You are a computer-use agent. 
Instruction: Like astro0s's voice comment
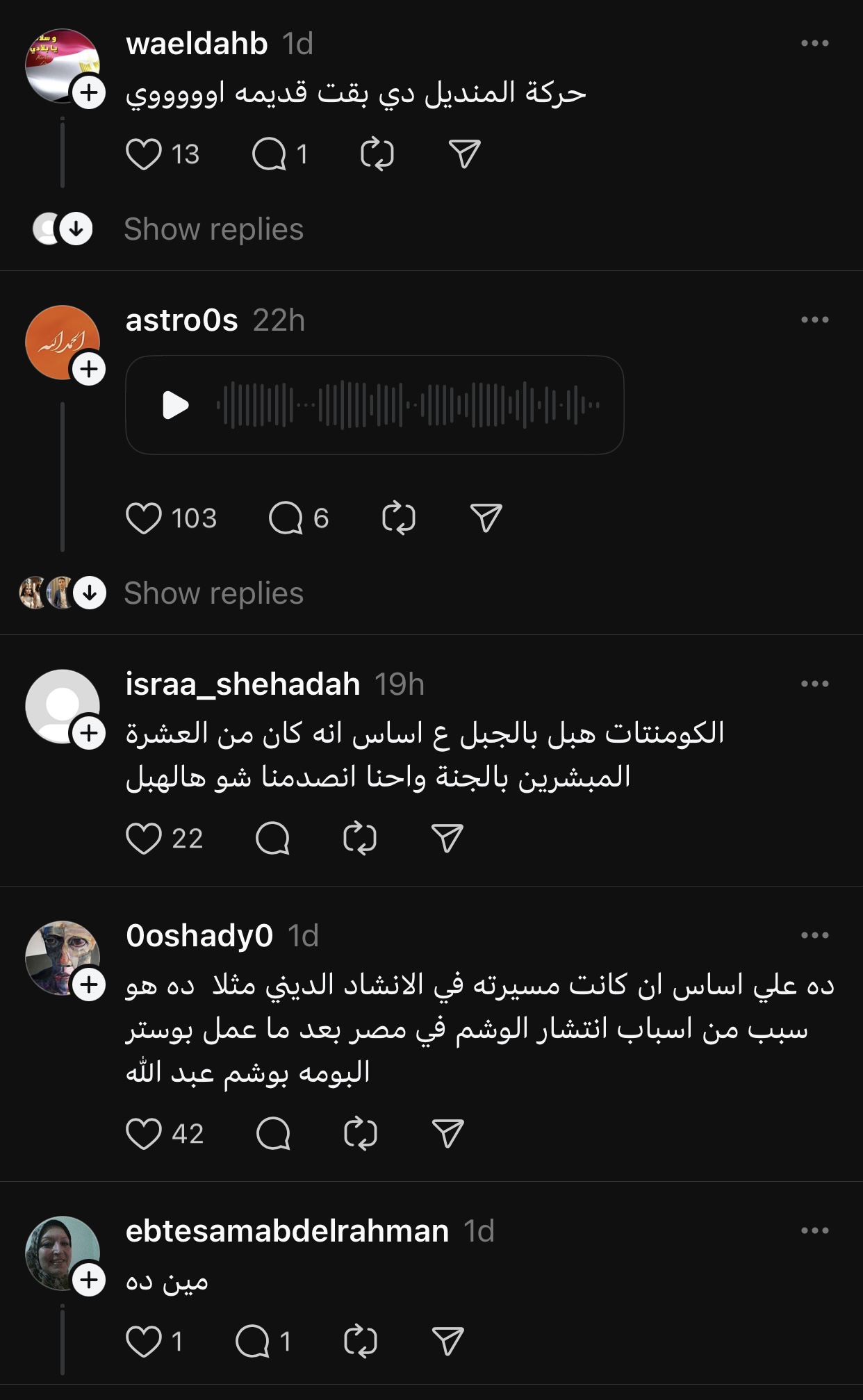click(x=144, y=518)
